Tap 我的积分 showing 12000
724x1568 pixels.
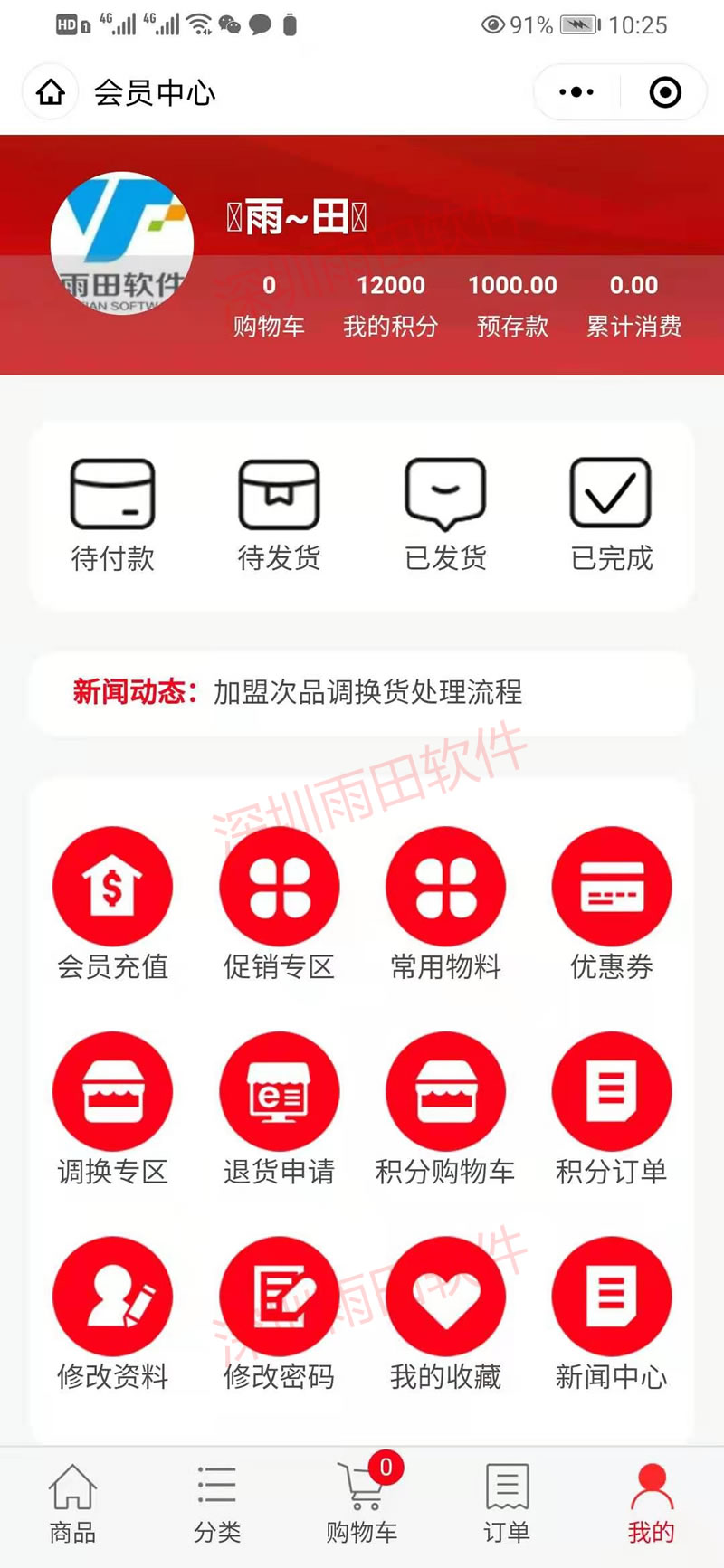391,306
